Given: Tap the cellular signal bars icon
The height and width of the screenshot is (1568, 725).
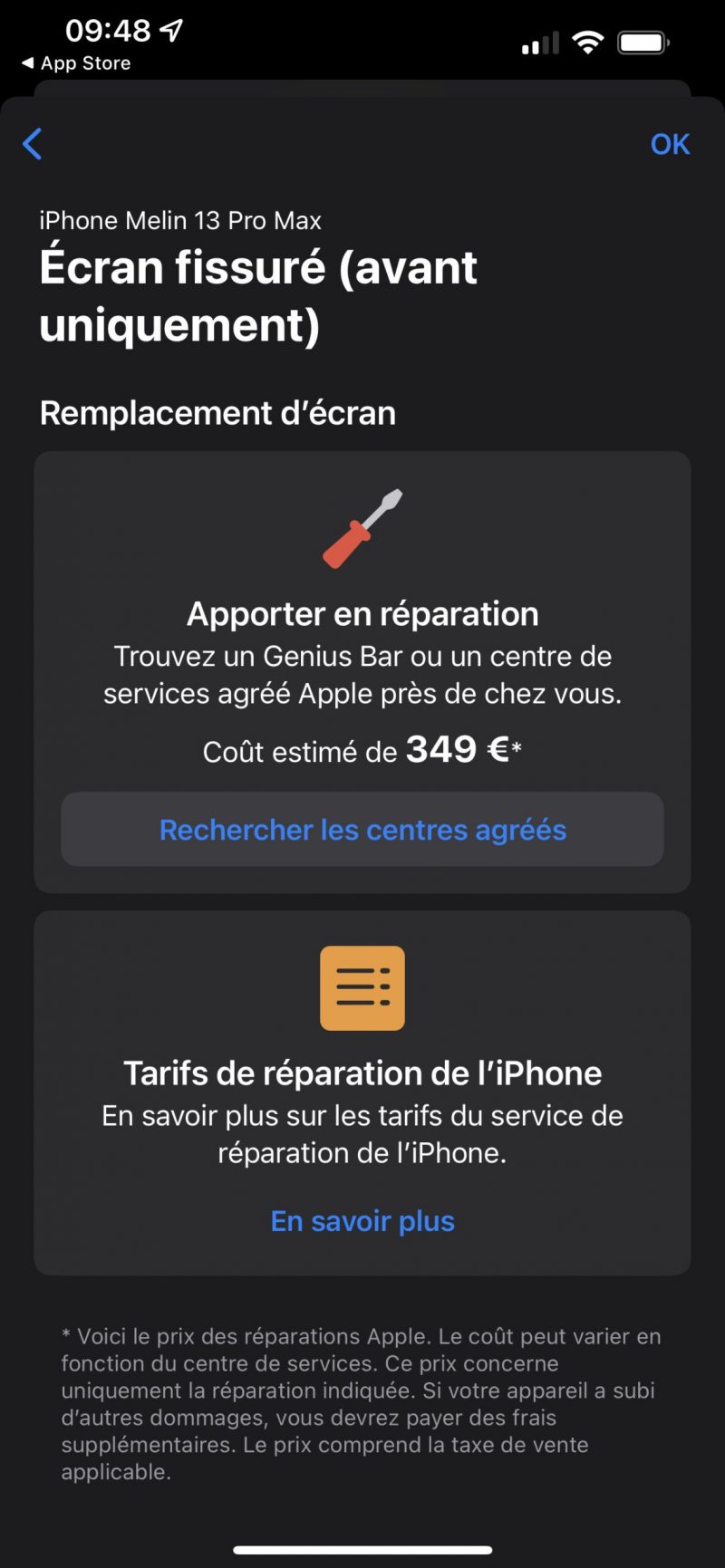Looking at the screenshot, I should (539, 42).
